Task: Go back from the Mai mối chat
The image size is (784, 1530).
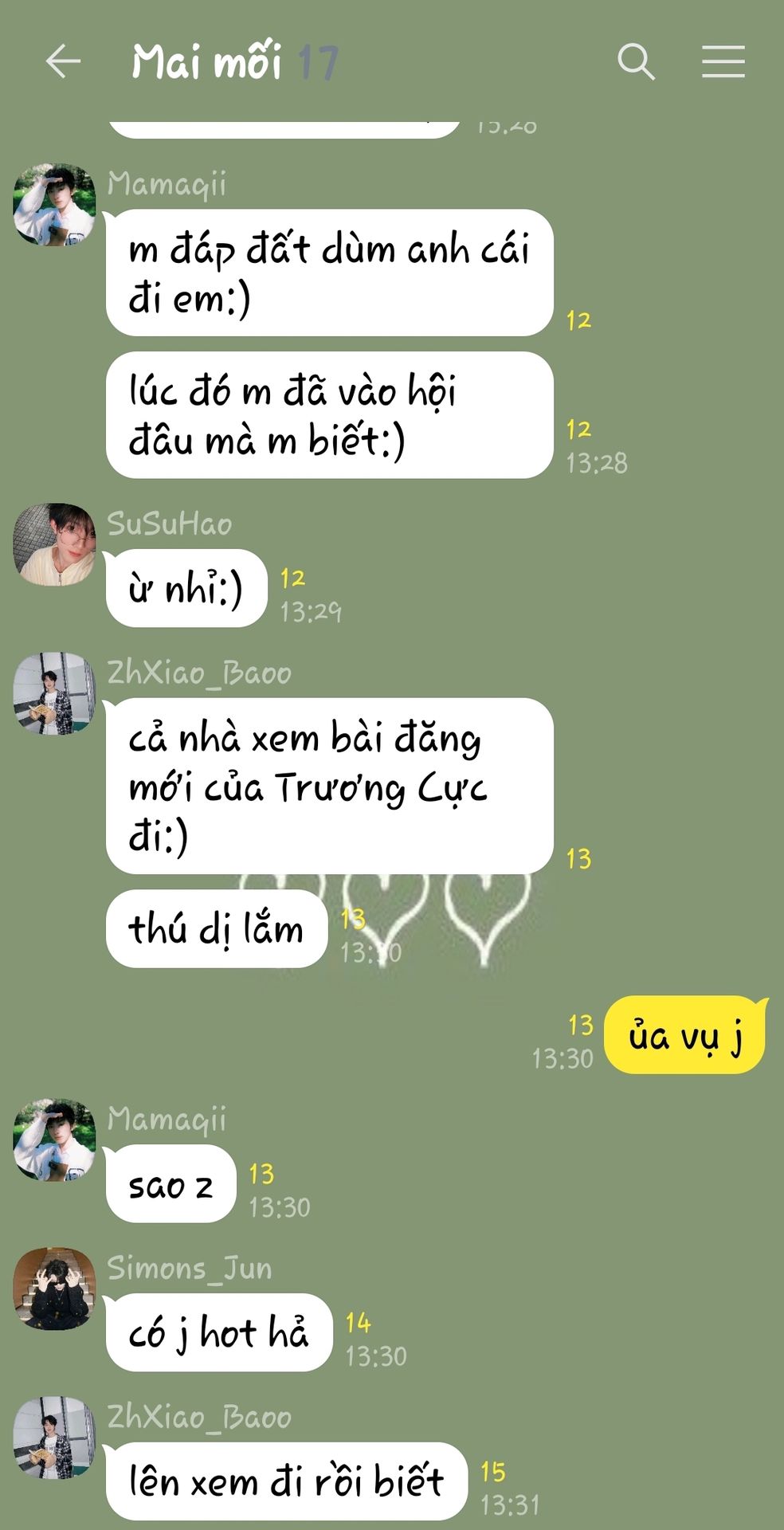Action: tap(63, 61)
